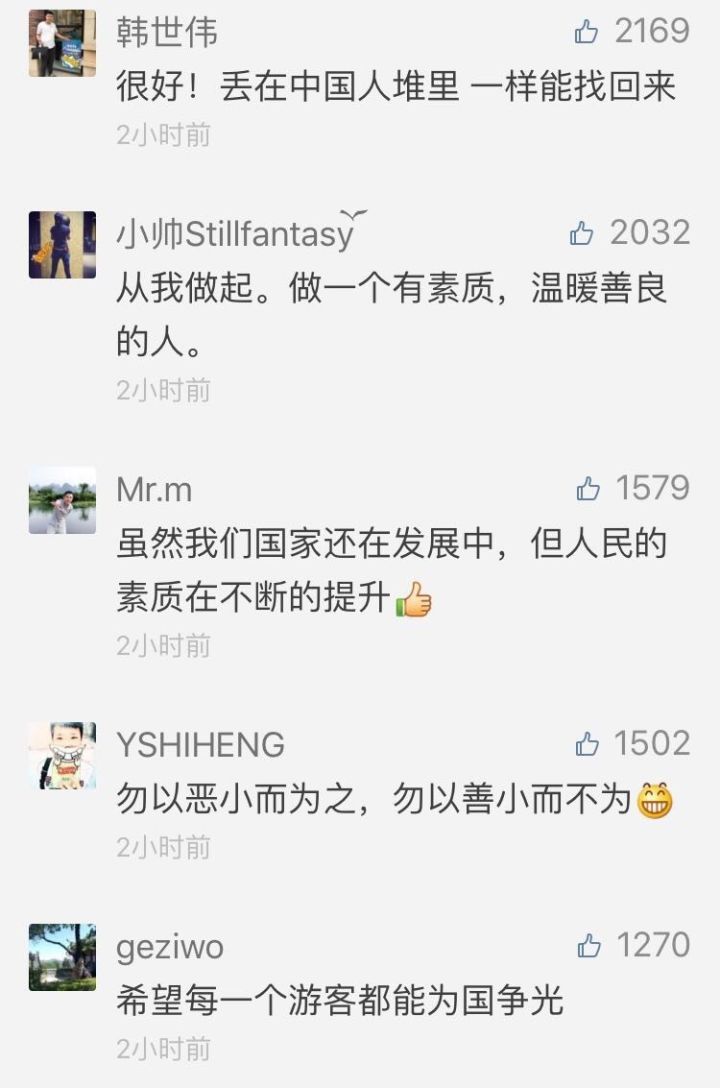
Task: Open YSHIHENG's profile avatar
Action: 62,755
